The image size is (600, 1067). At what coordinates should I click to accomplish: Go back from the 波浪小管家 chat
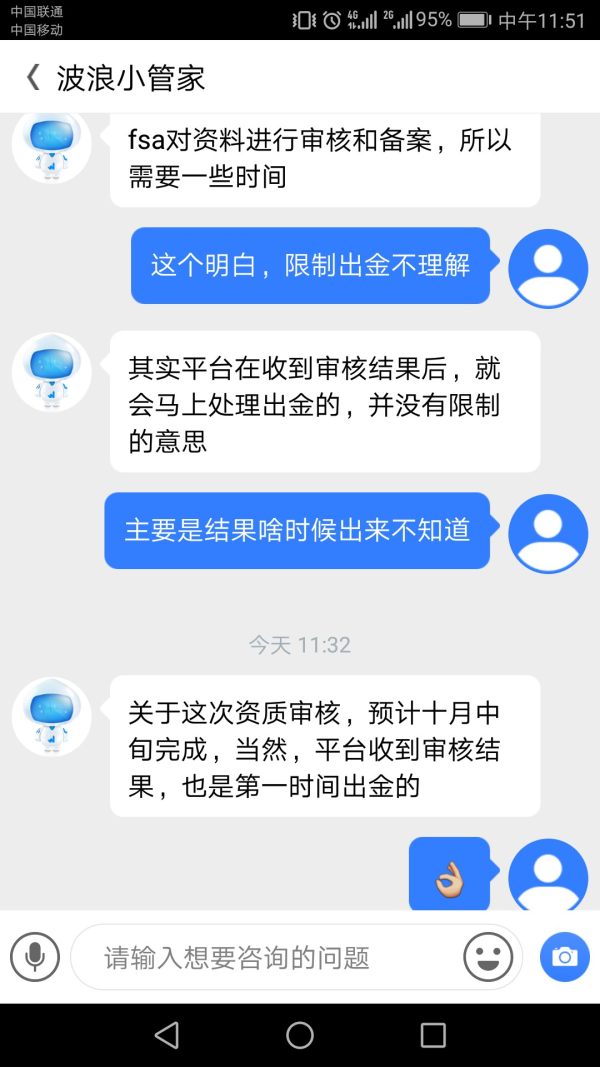tap(33, 78)
